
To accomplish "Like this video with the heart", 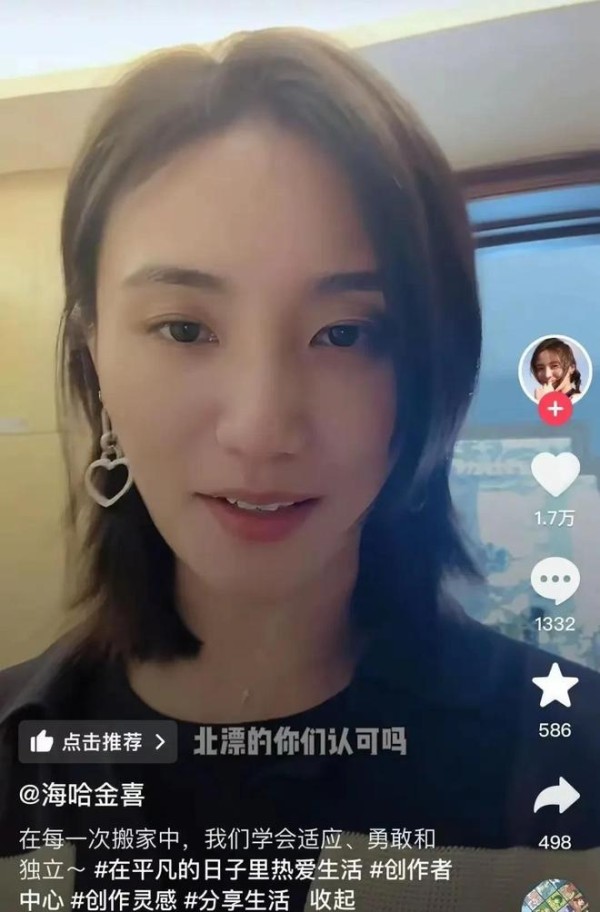I will click(555, 475).
